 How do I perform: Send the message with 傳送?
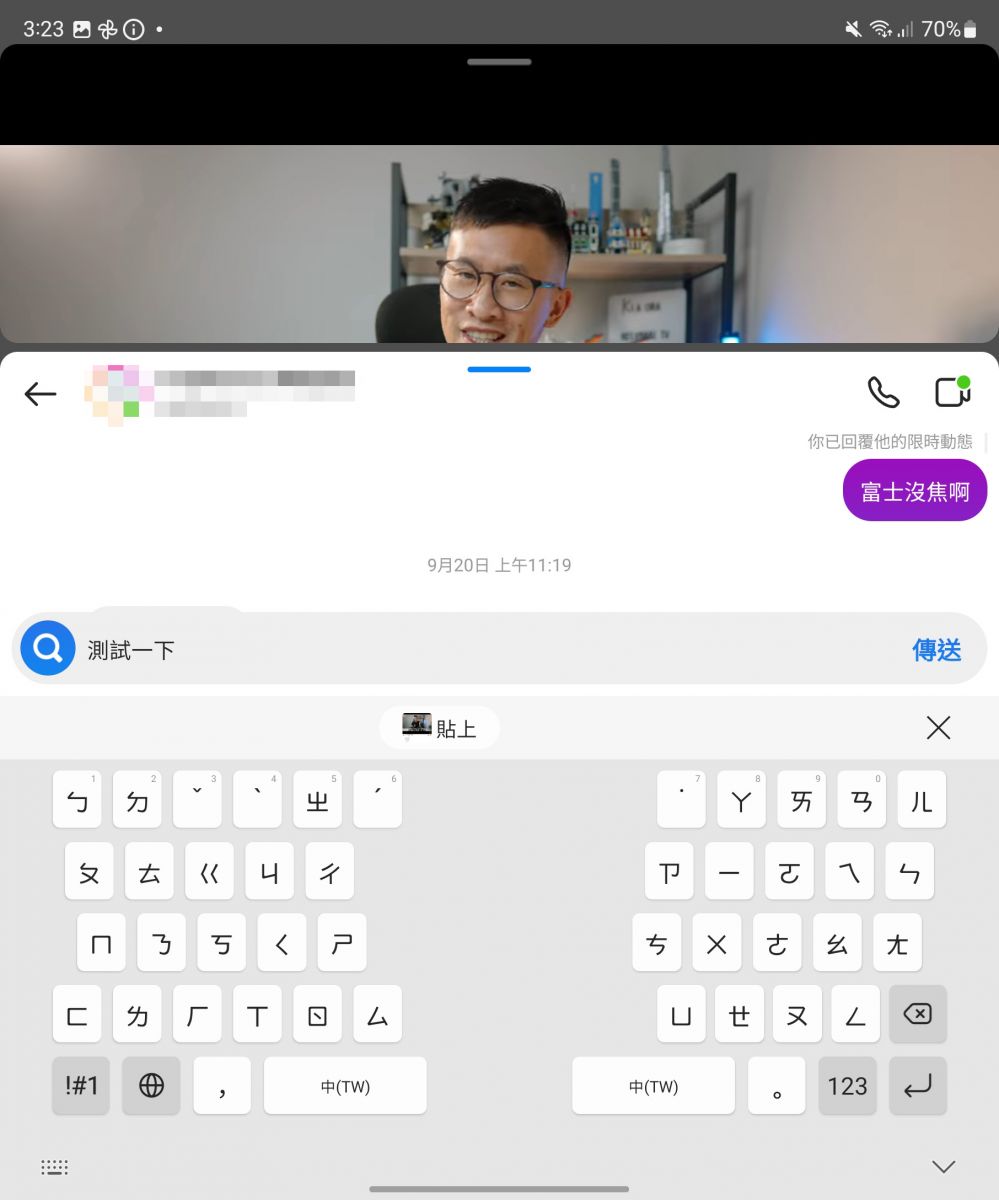pos(936,650)
